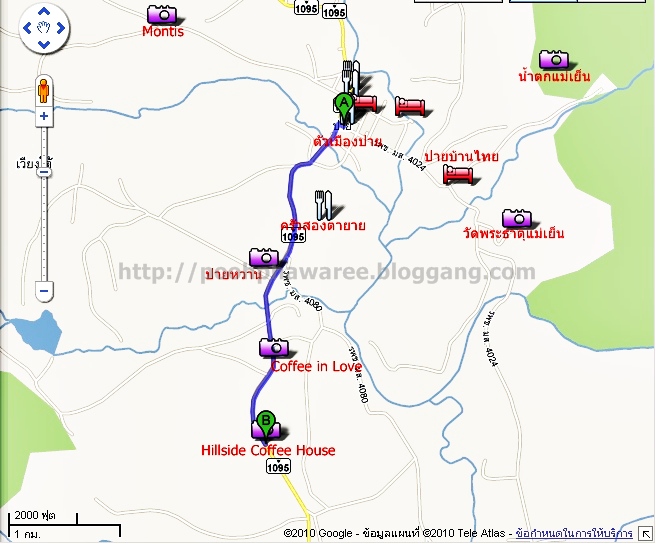Open the Montis camera marker

pos(162,14)
